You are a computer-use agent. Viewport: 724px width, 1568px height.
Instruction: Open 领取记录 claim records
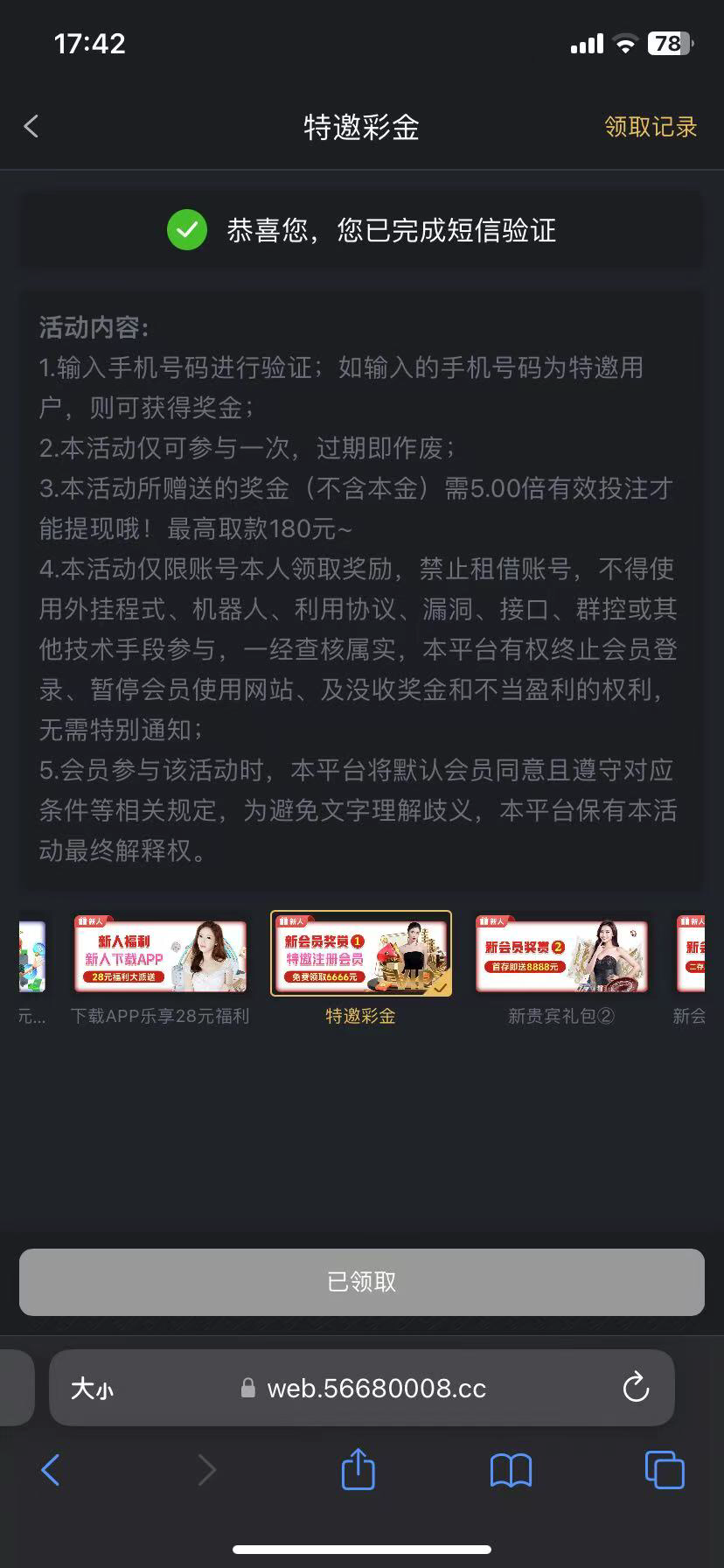pos(650,127)
